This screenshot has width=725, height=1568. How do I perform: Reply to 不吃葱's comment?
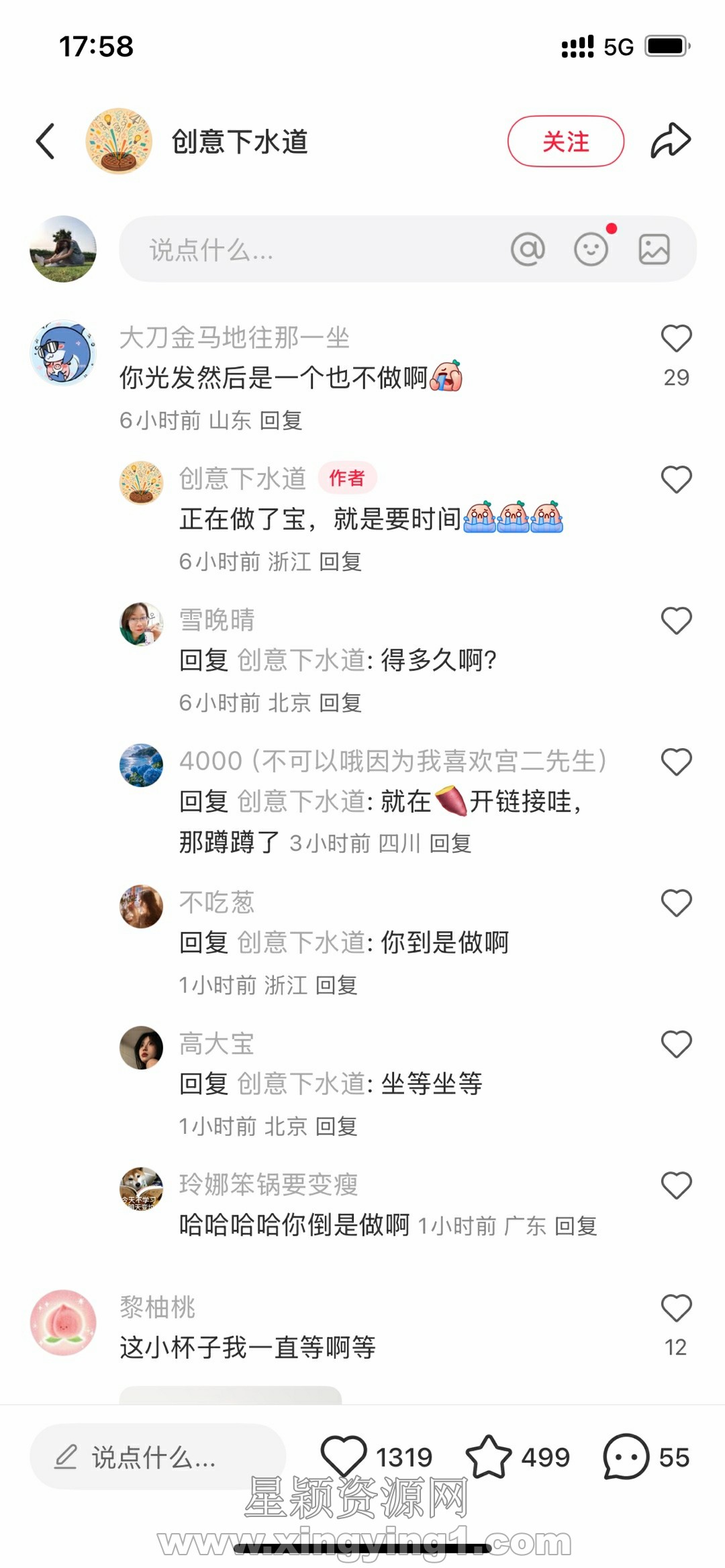tap(336, 986)
